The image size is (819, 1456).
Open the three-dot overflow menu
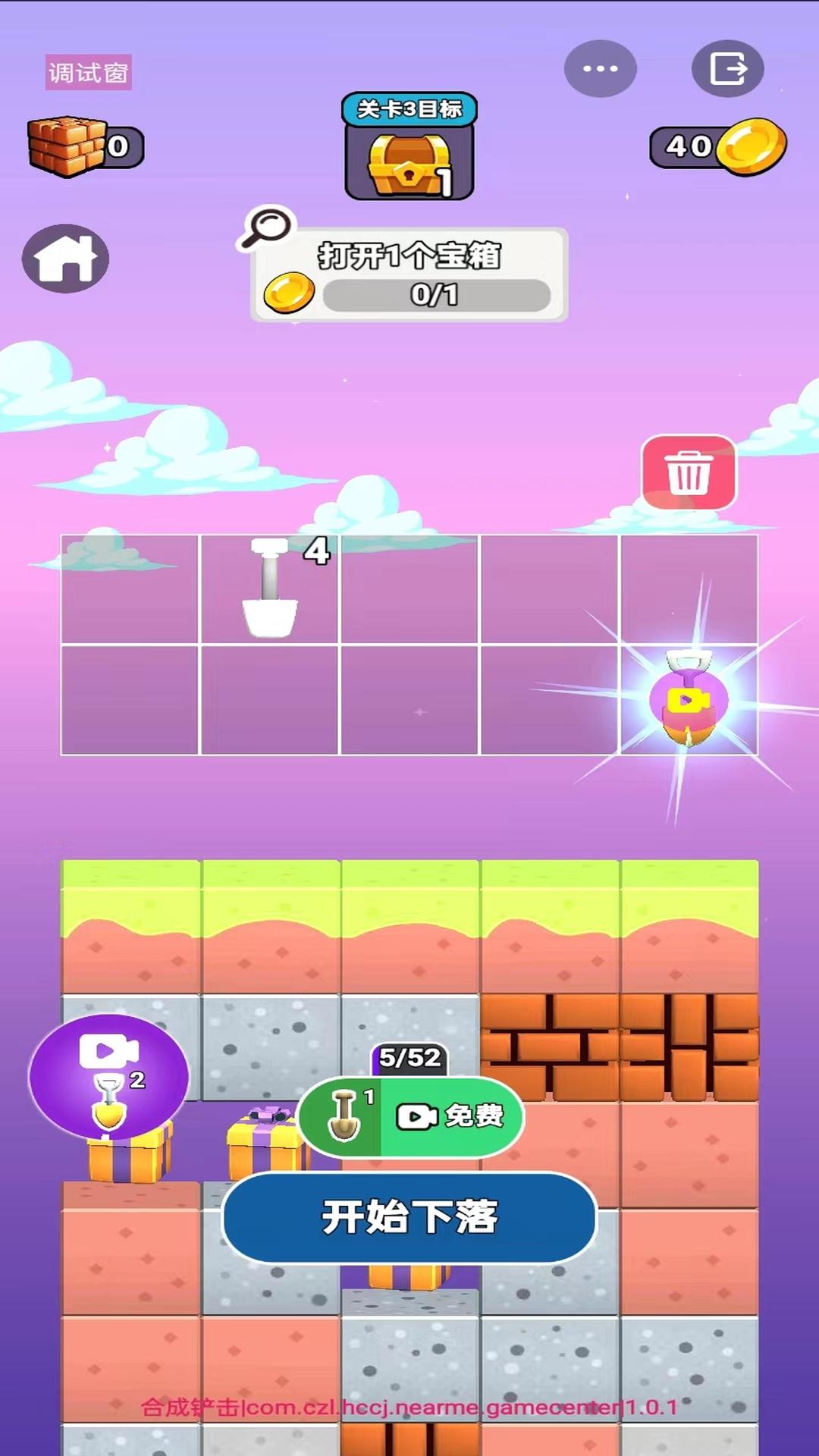click(x=600, y=68)
